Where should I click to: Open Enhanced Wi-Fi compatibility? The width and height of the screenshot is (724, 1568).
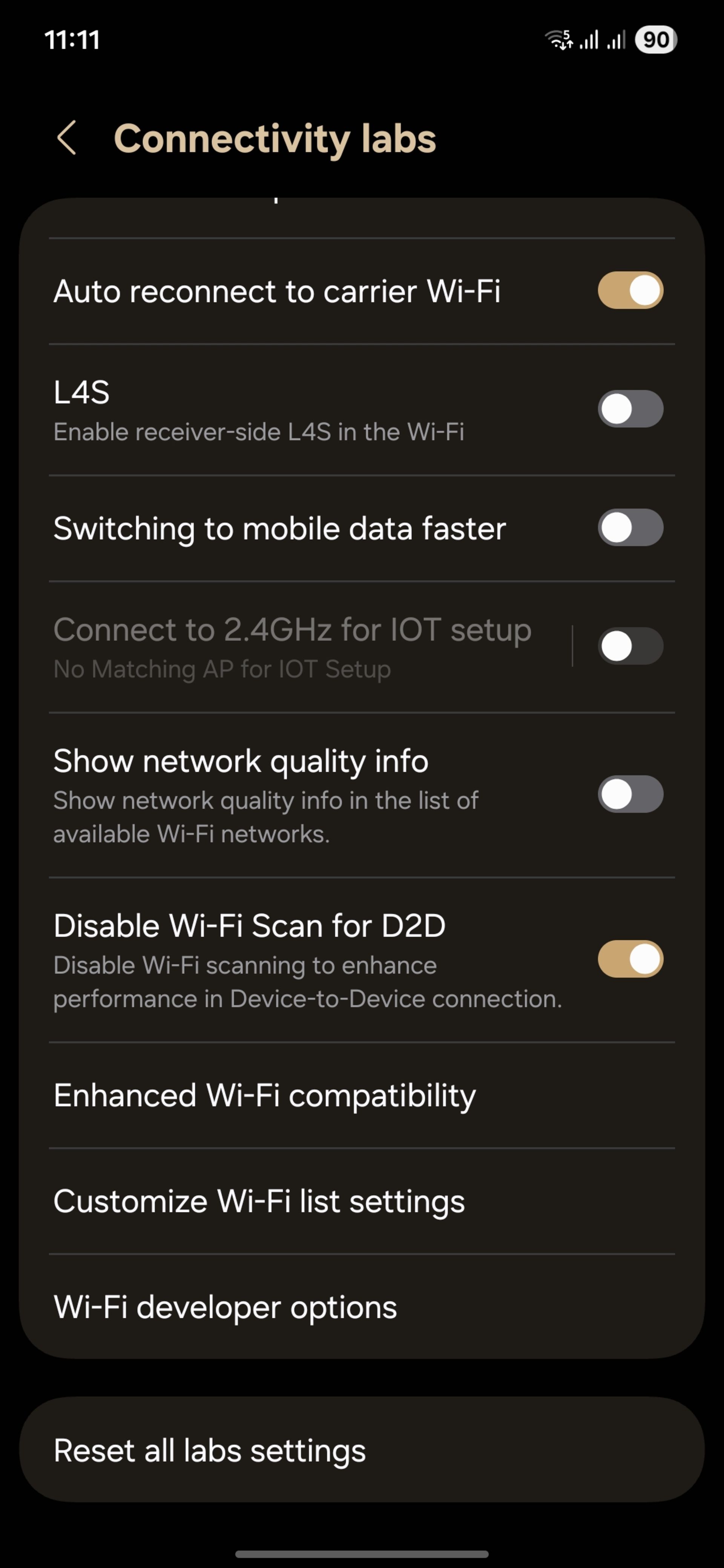pyautogui.click(x=265, y=1096)
